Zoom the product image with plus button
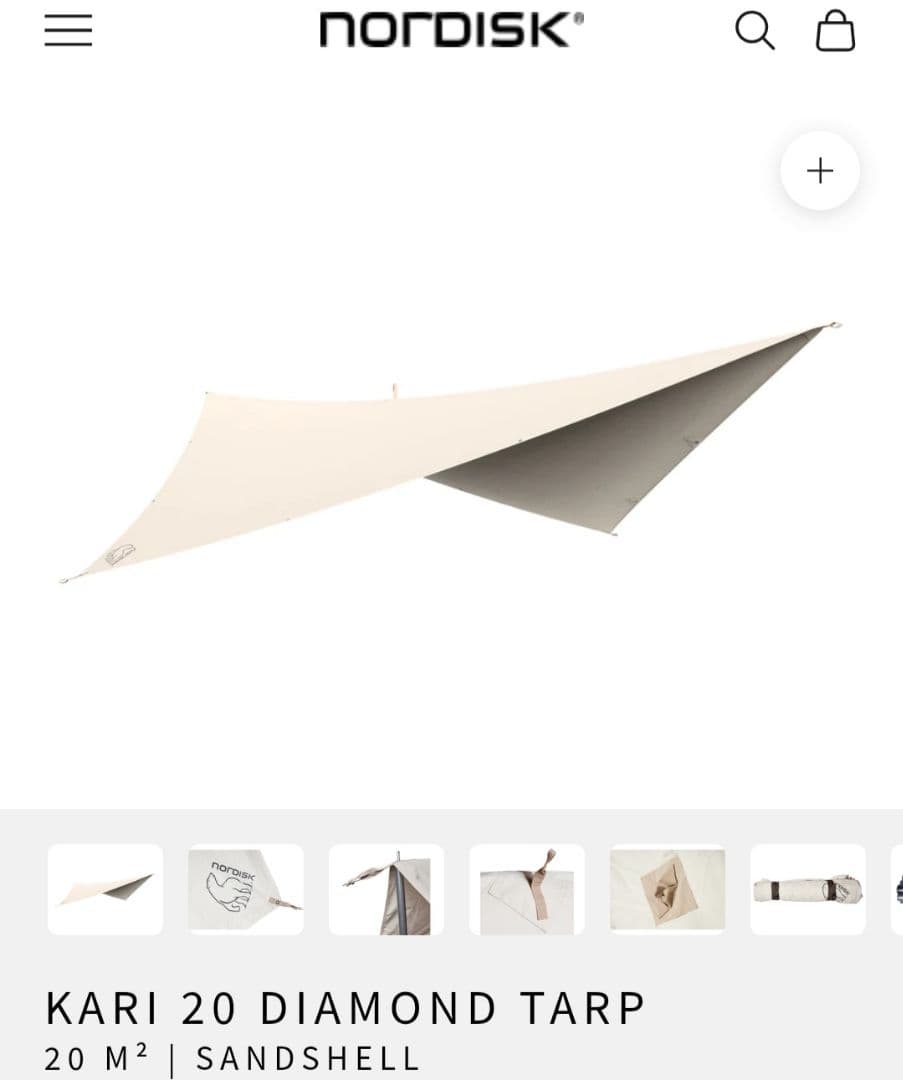The image size is (903, 1080). [819, 171]
